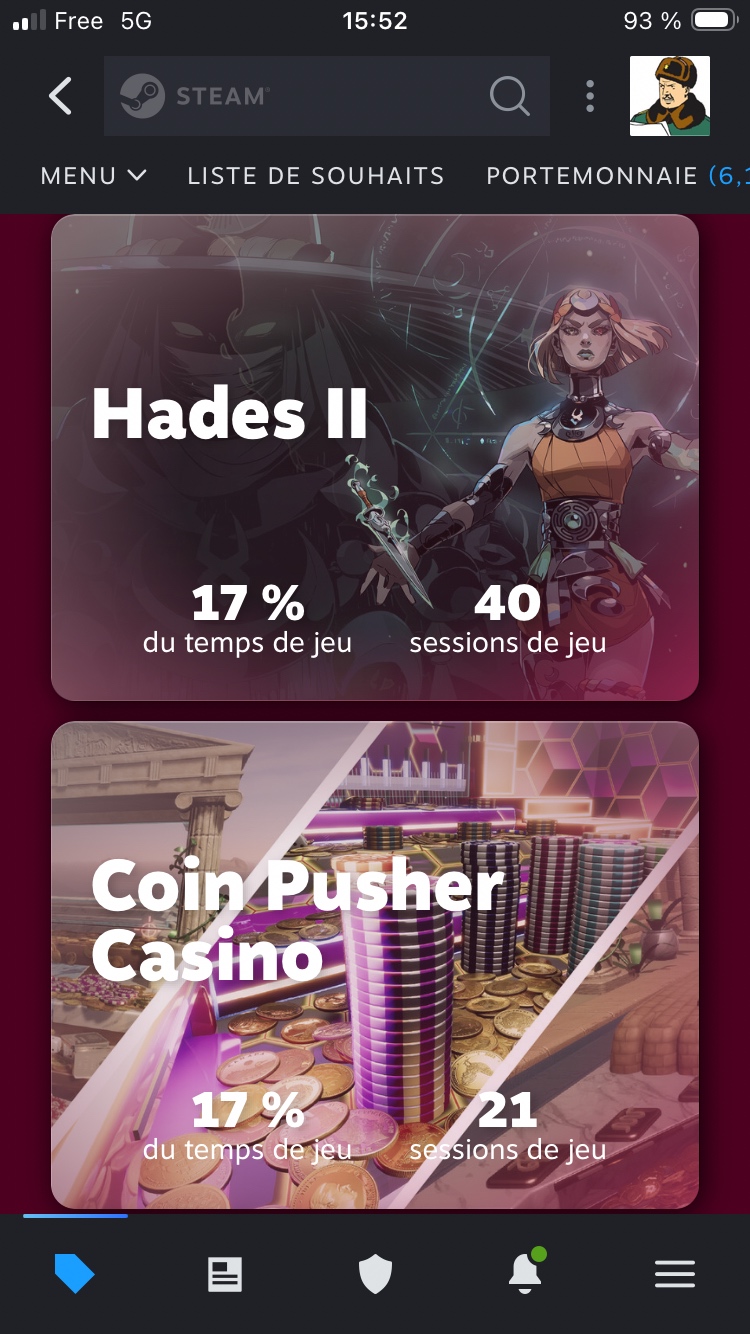This screenshot has height=1334, width=750.
Task: Go to Liste de souhaits
Action: click(315, 176)
